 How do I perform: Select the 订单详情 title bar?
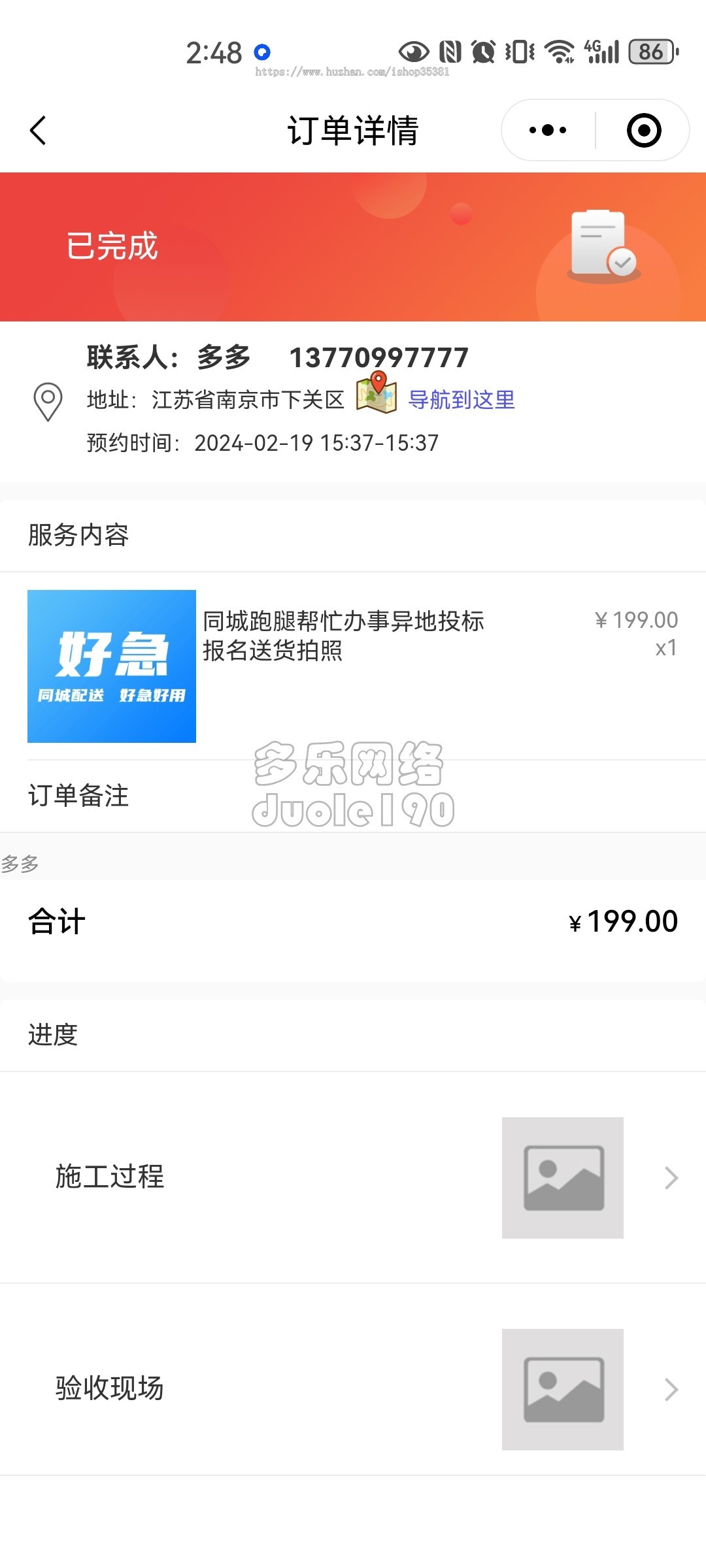pos(353,130)
